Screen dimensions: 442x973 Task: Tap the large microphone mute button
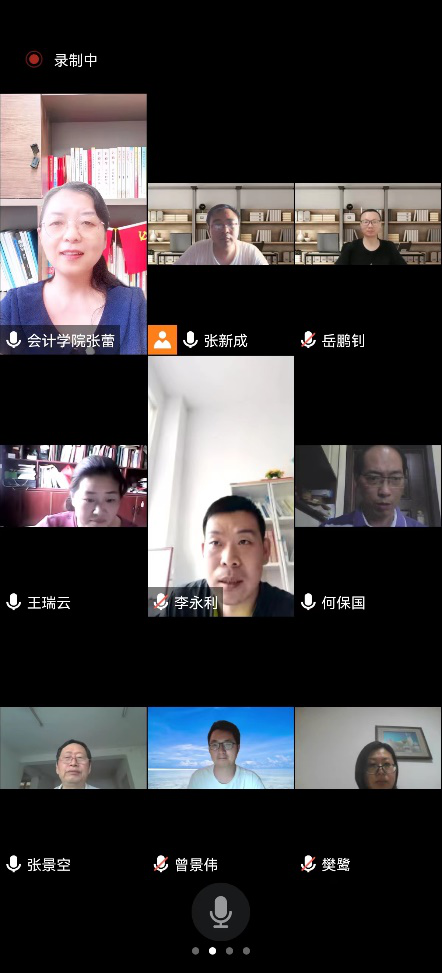click(220, 912)
